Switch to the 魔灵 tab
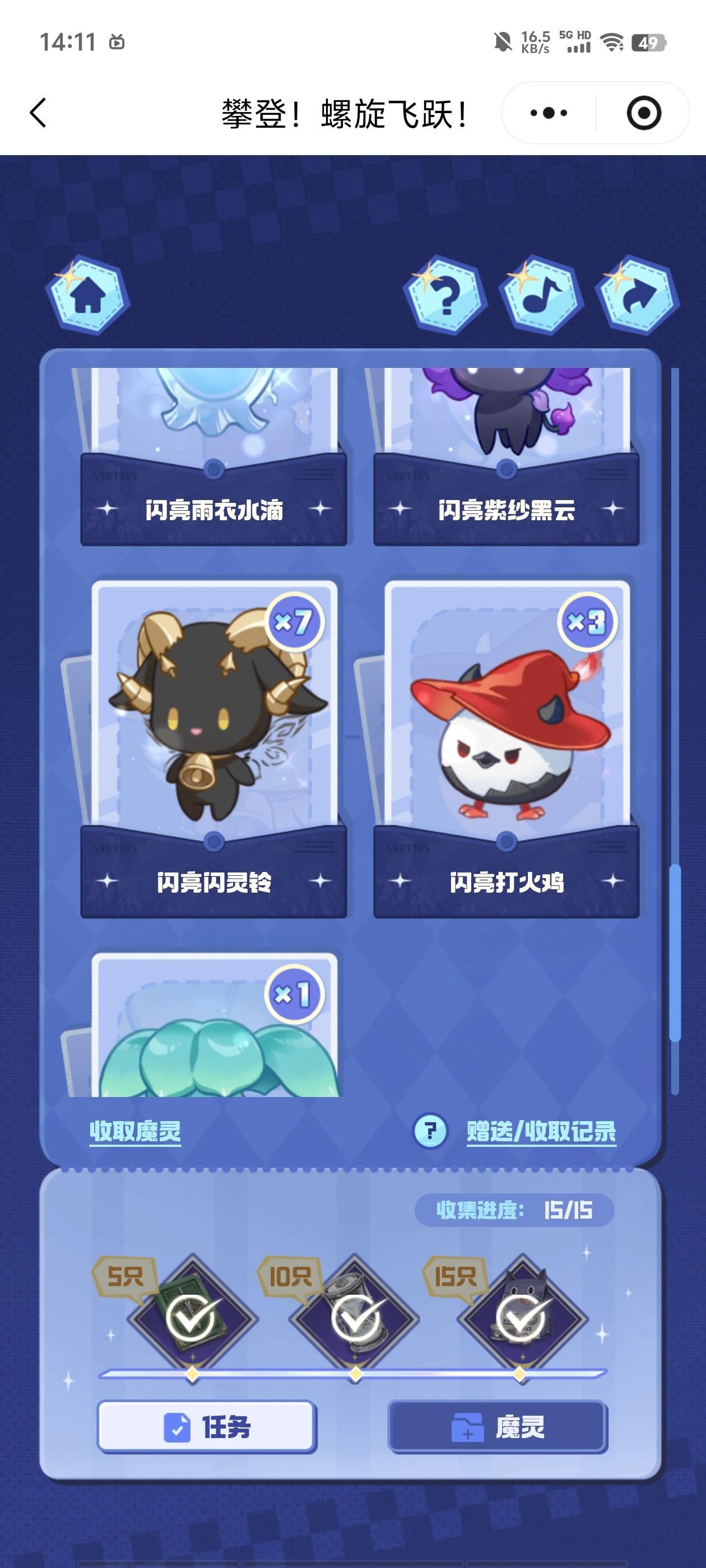This screenshot has width=706, height=1568. [498, 1427]
